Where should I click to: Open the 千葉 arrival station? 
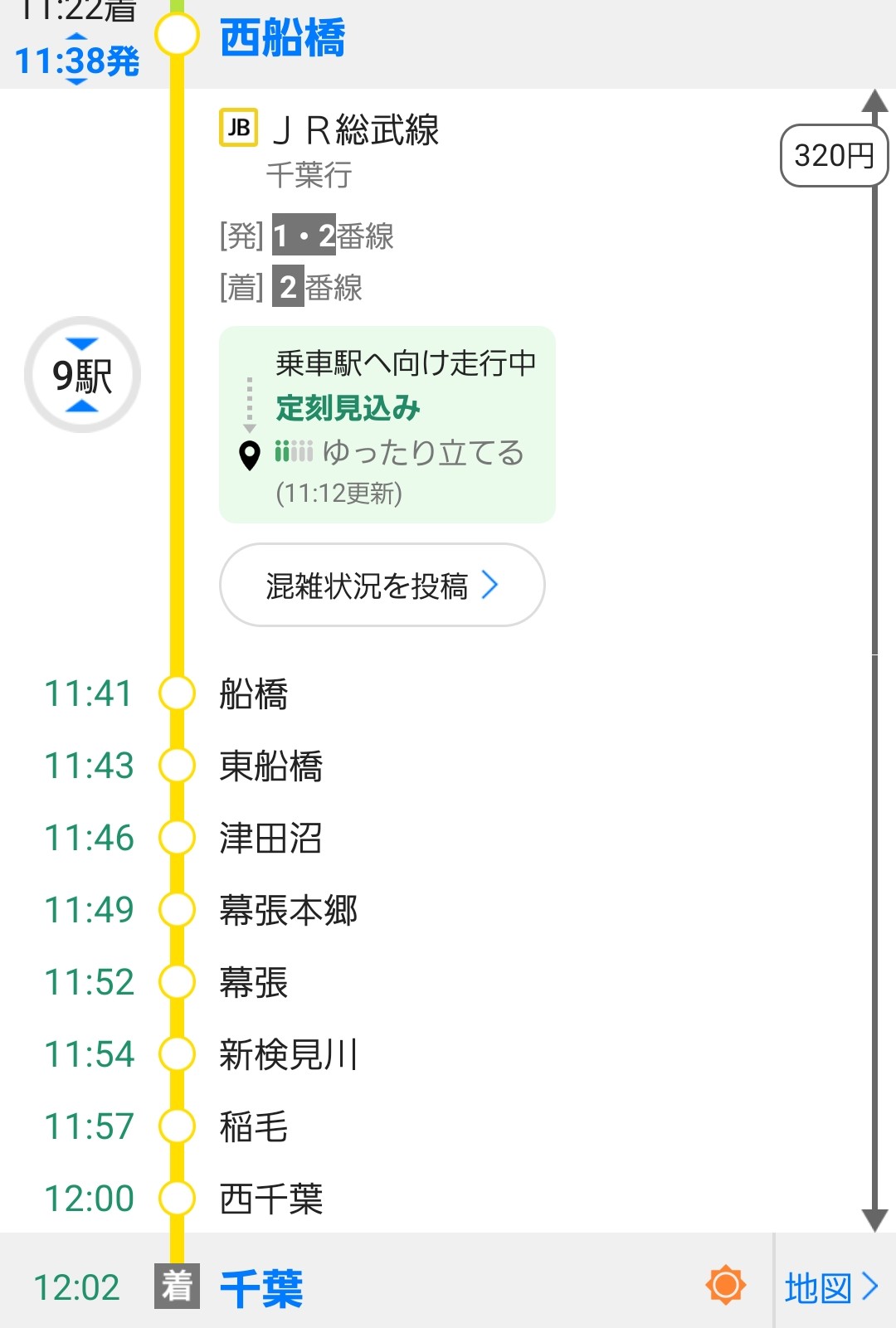(x=261, y=1288)
